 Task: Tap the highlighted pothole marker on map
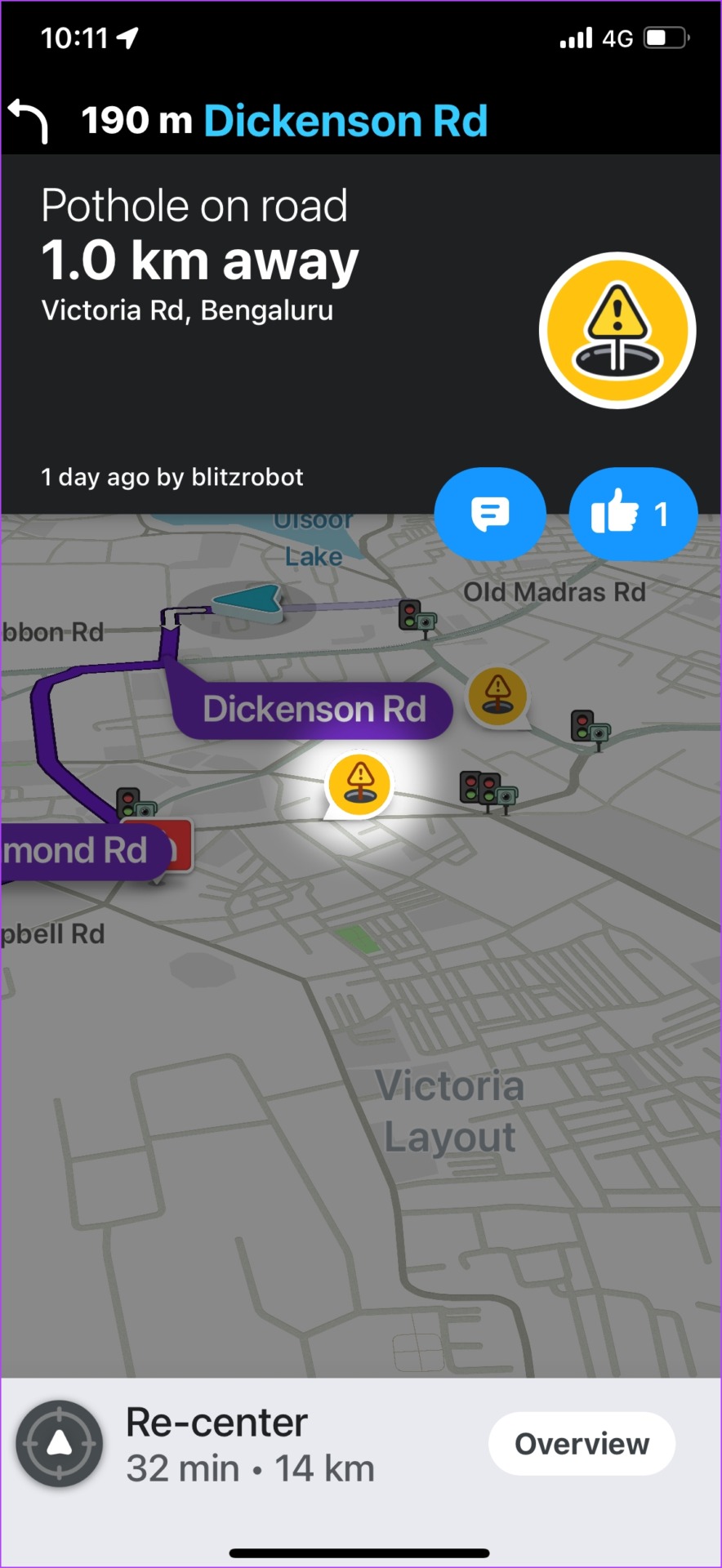tap(359, 782)
